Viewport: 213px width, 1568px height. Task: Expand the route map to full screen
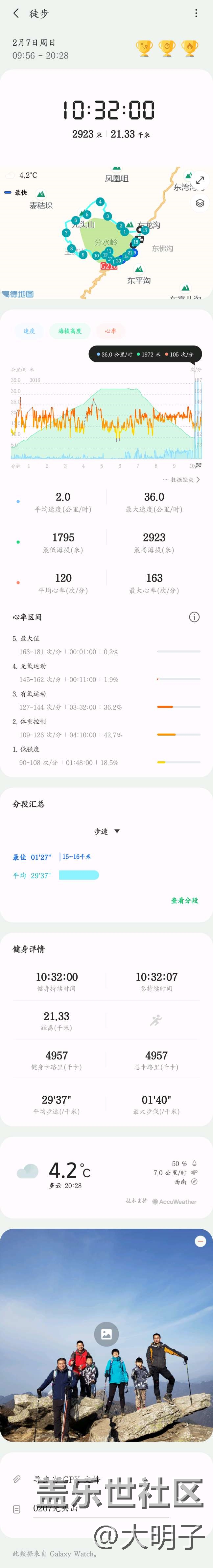(x=200, y=180)
